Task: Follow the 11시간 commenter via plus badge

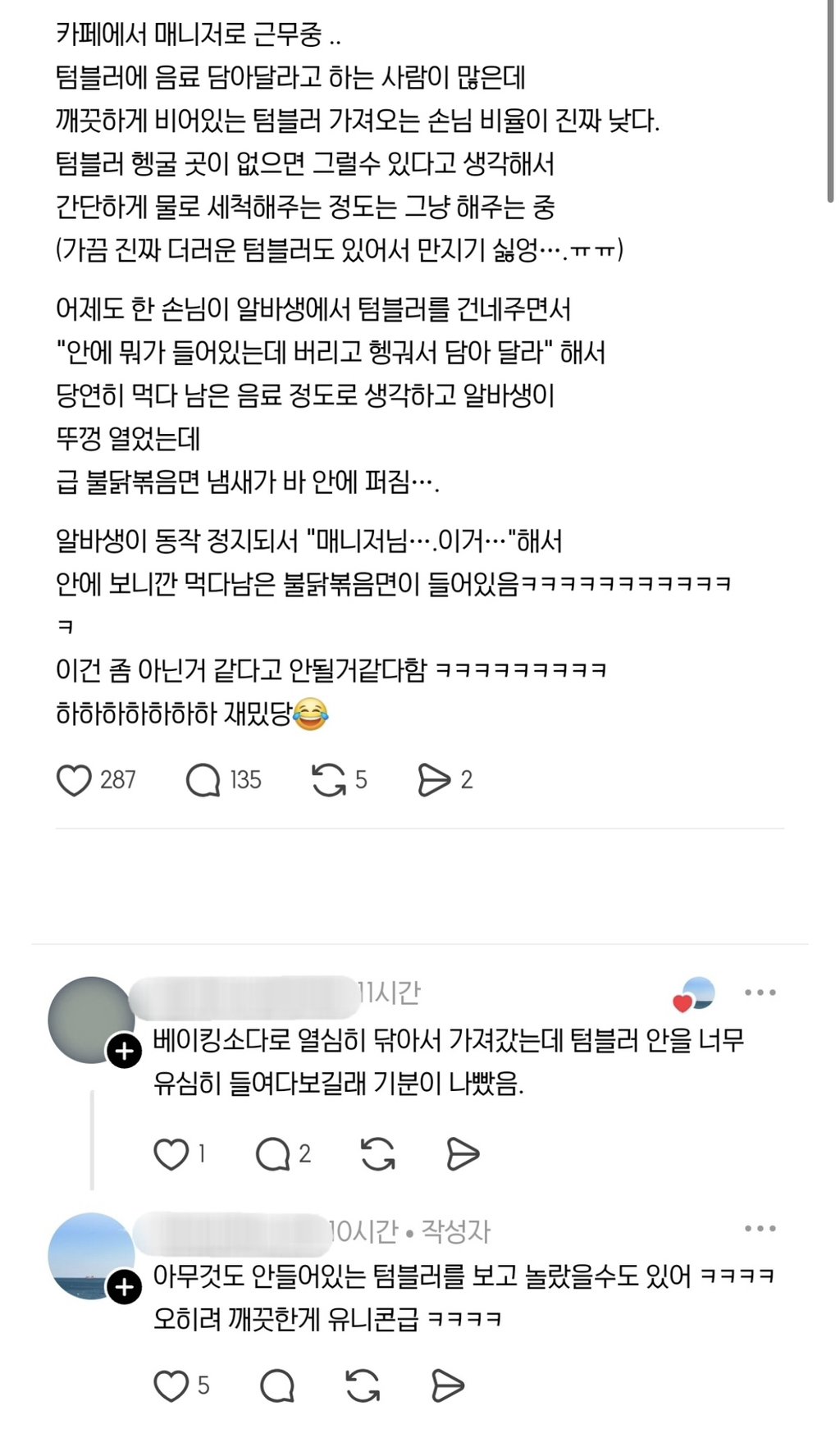Action: pyautogui.click(x=125, y=1051)
